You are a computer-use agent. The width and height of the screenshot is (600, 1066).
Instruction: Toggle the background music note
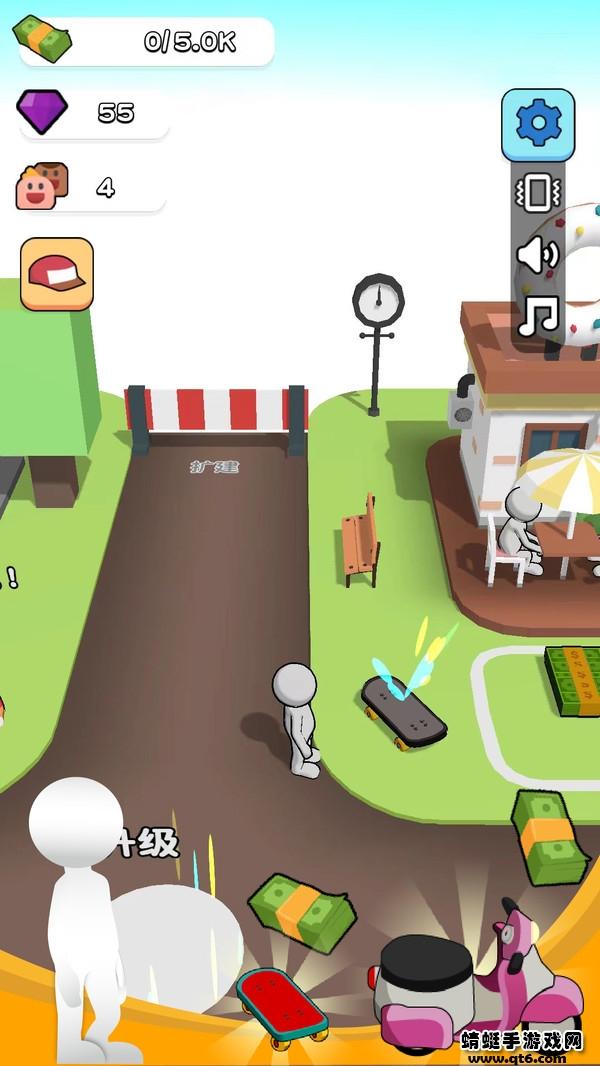tap(538, 318)
